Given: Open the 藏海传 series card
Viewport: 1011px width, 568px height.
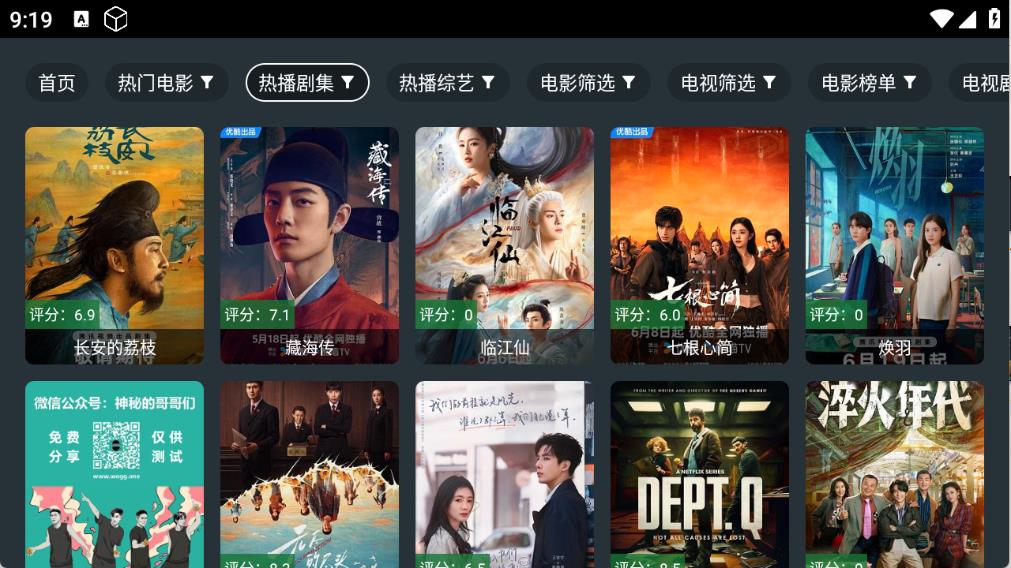Looking at the screenshot, I should pyautogui.click(x=309, y=245).
